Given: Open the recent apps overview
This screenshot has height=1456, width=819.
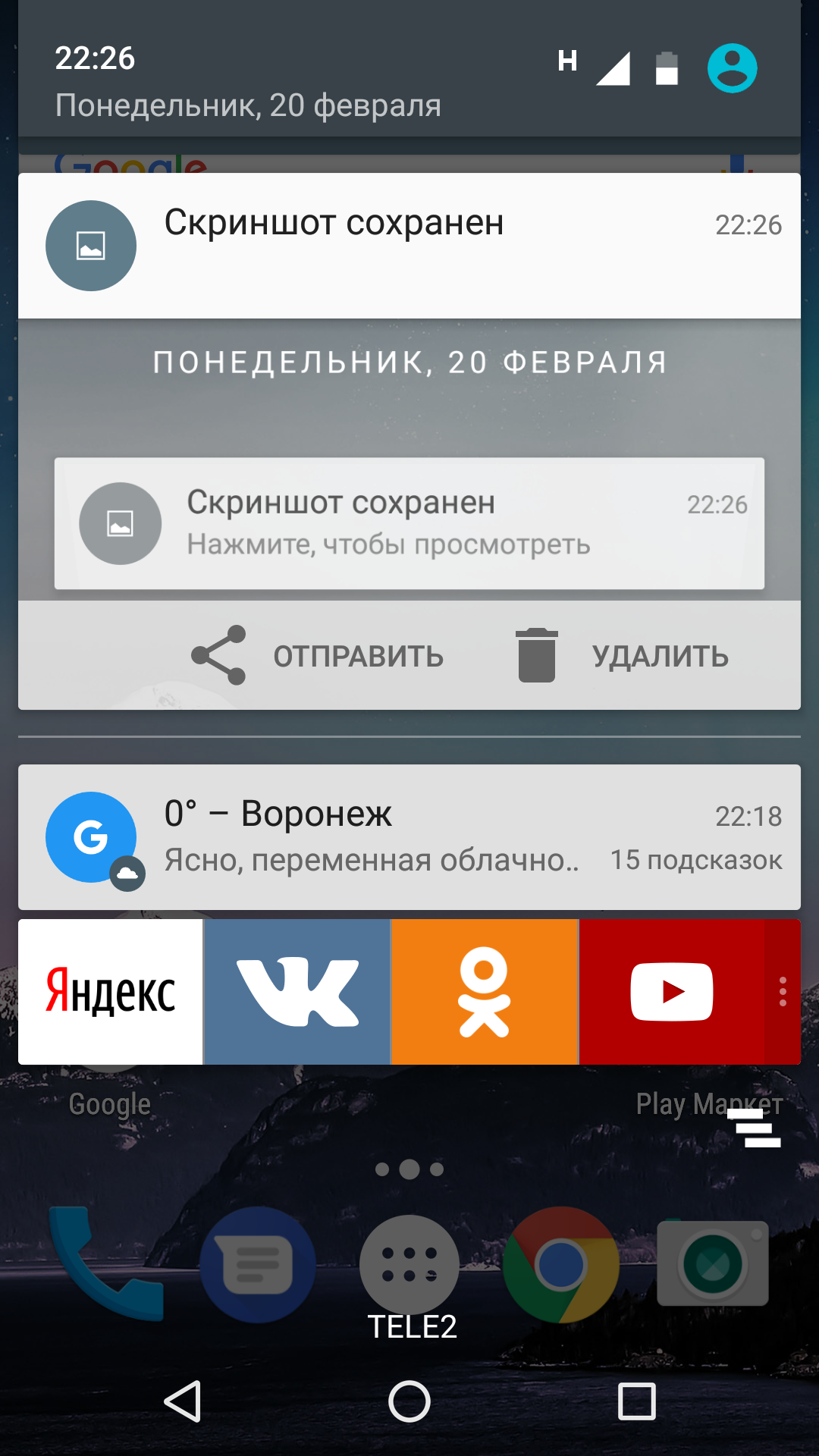Looking at the screenshot, I should pyautogui.click(x=637, y=1401).
